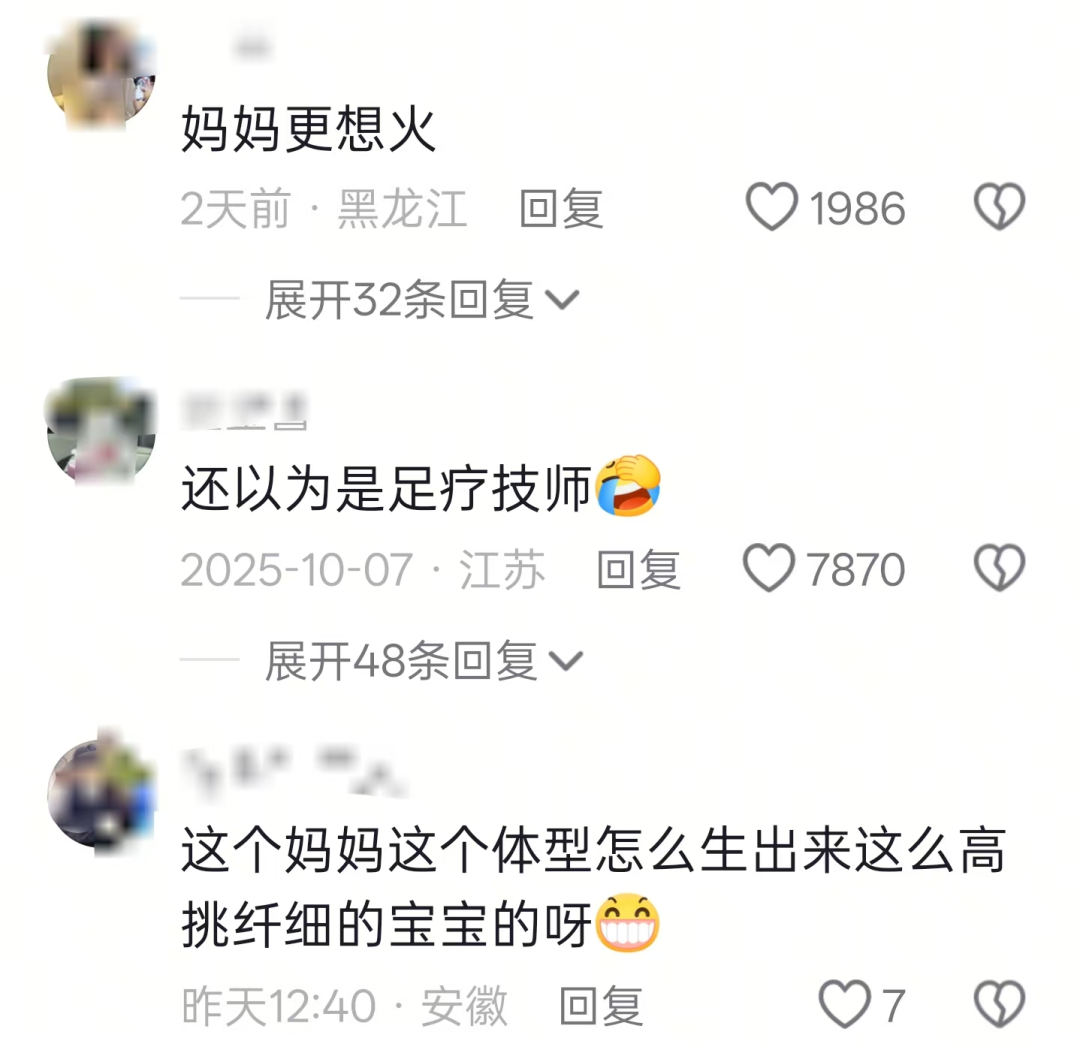The image size is (1080, 1047).
Task: Expand 展开32条回复
Action: coord(420,300)
